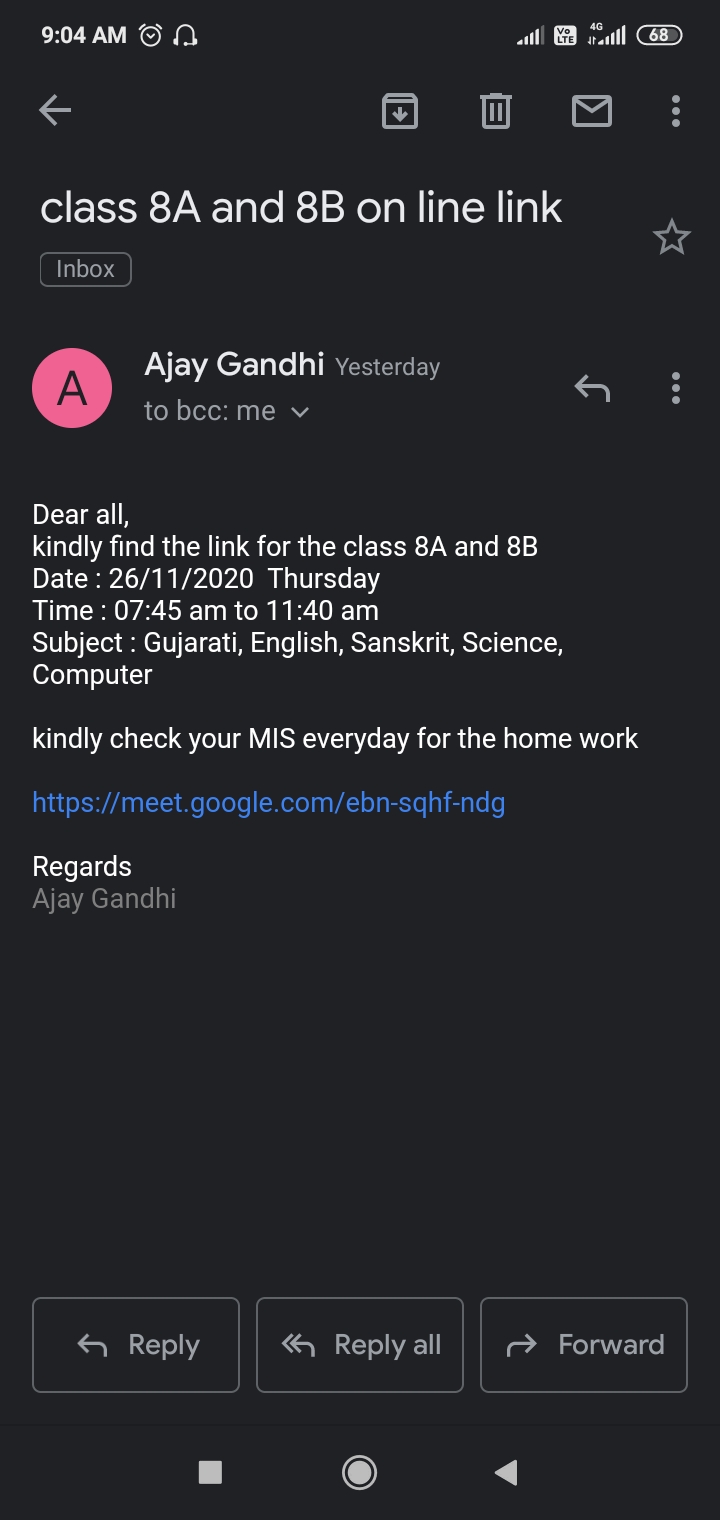Go to the system home screen
This screenshot has height=1520, width=720.
coord(359,1471)
